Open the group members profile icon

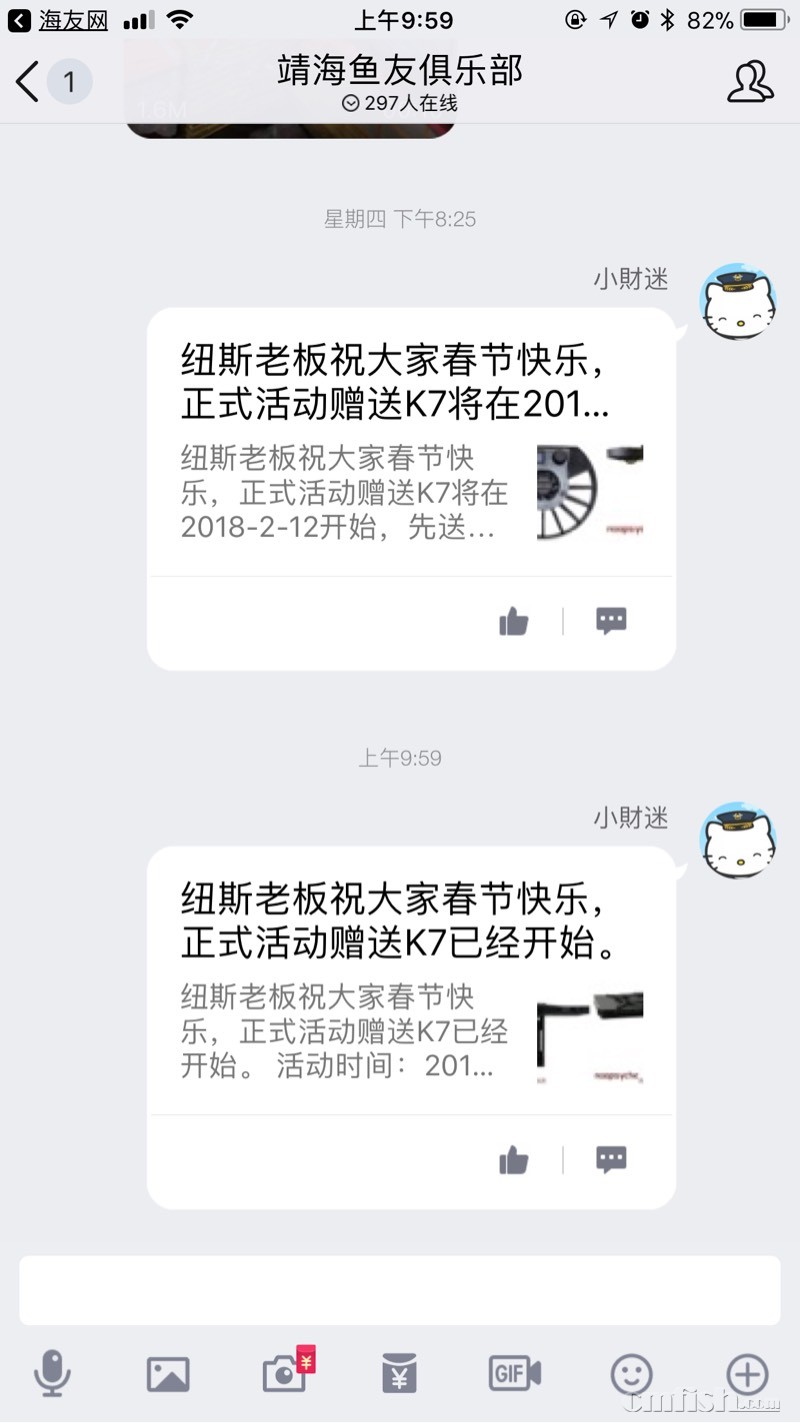[x=750, y=81]
